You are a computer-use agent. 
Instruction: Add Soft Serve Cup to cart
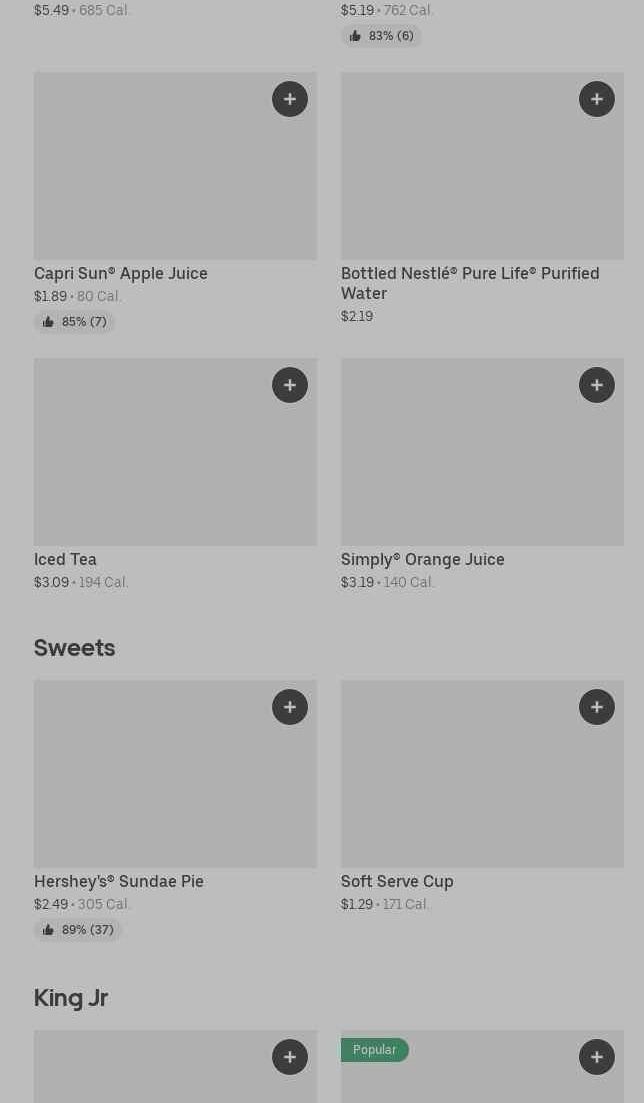597,707
